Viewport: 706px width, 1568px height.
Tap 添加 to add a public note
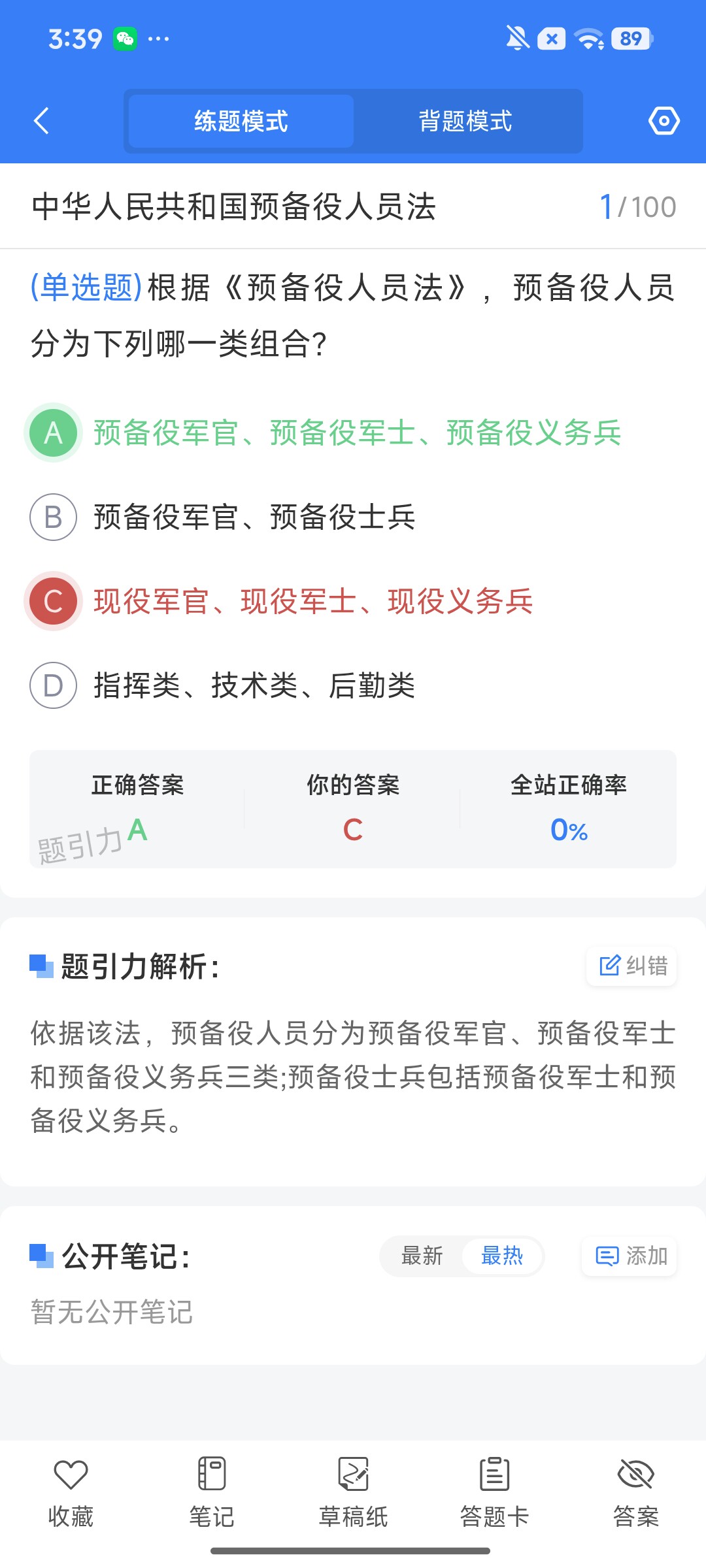629,1256
